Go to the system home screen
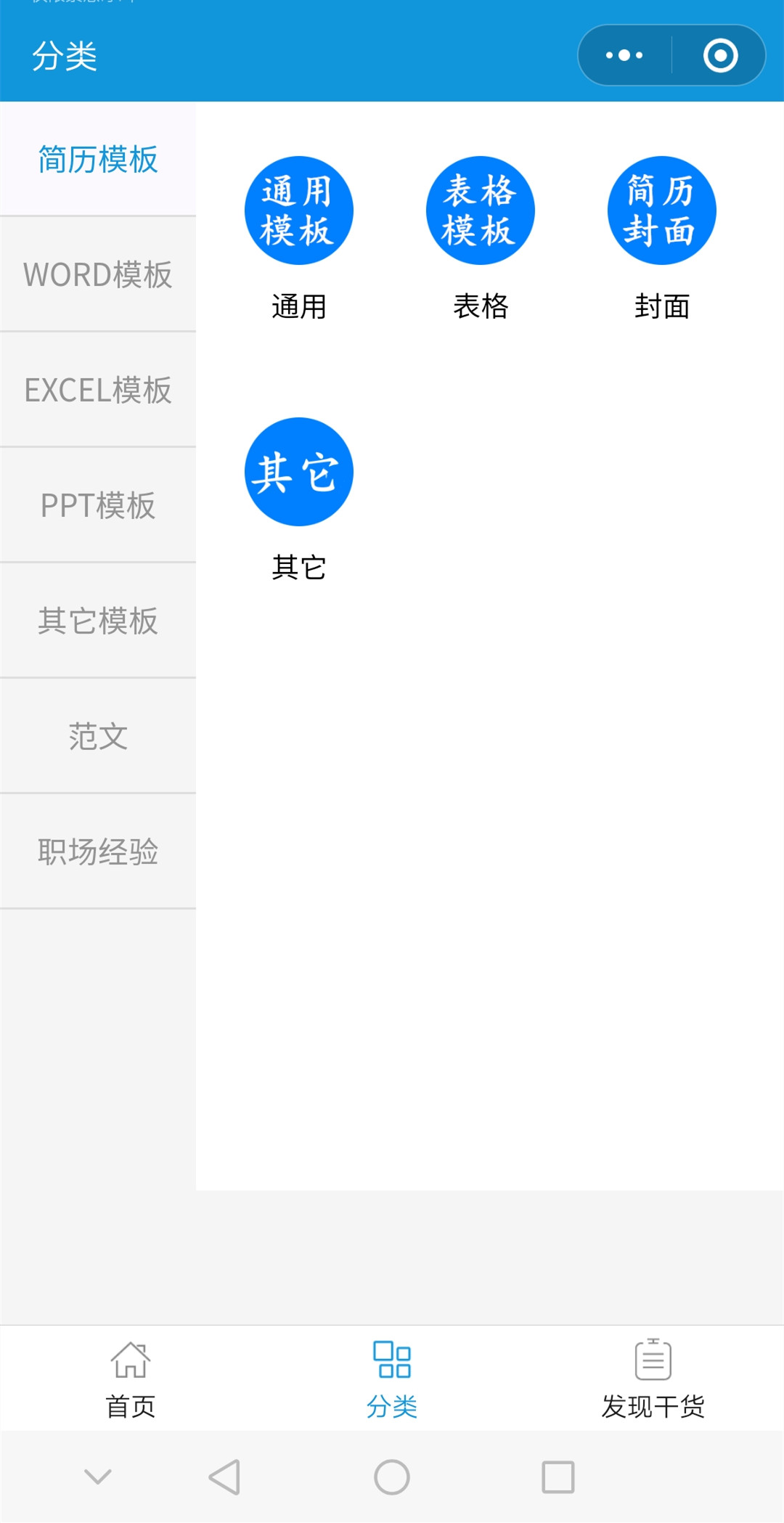Screen dimensions: 784x1523 (392, 1477)
